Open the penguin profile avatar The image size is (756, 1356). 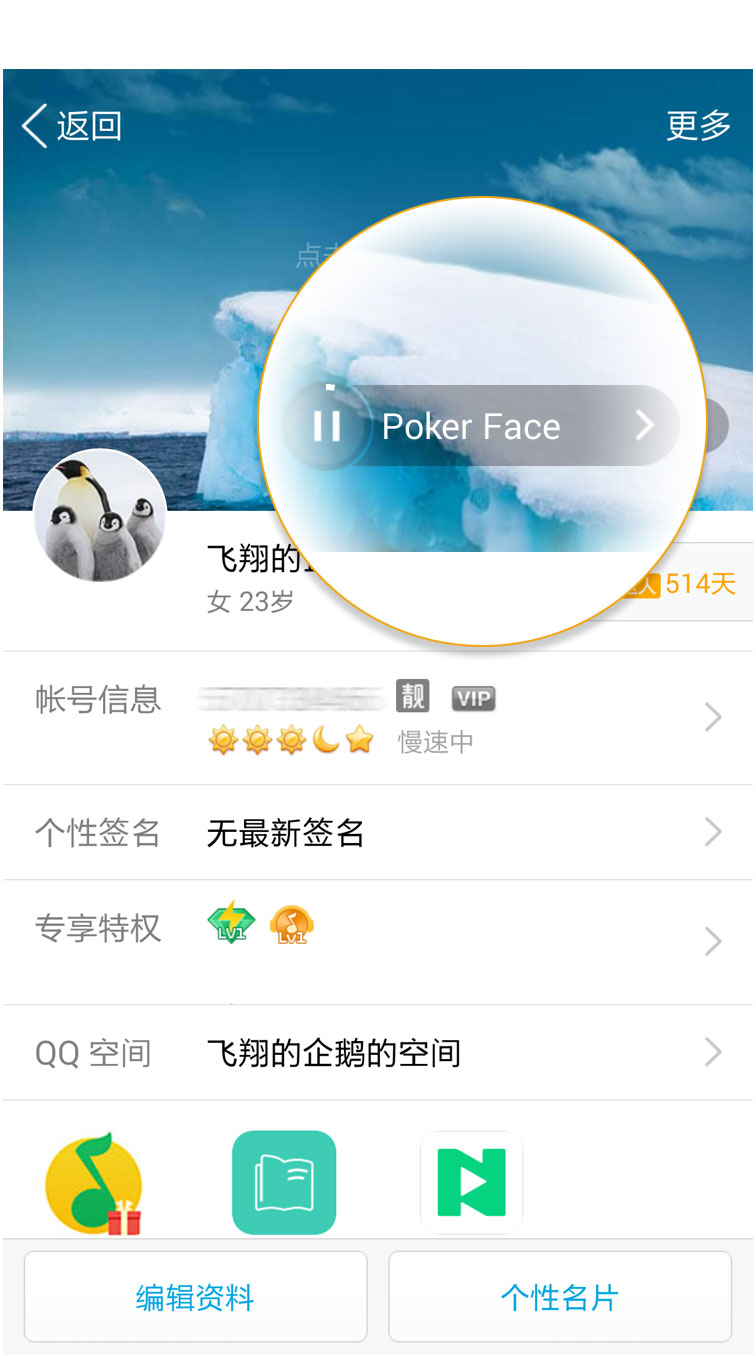(x=100, y=515)
